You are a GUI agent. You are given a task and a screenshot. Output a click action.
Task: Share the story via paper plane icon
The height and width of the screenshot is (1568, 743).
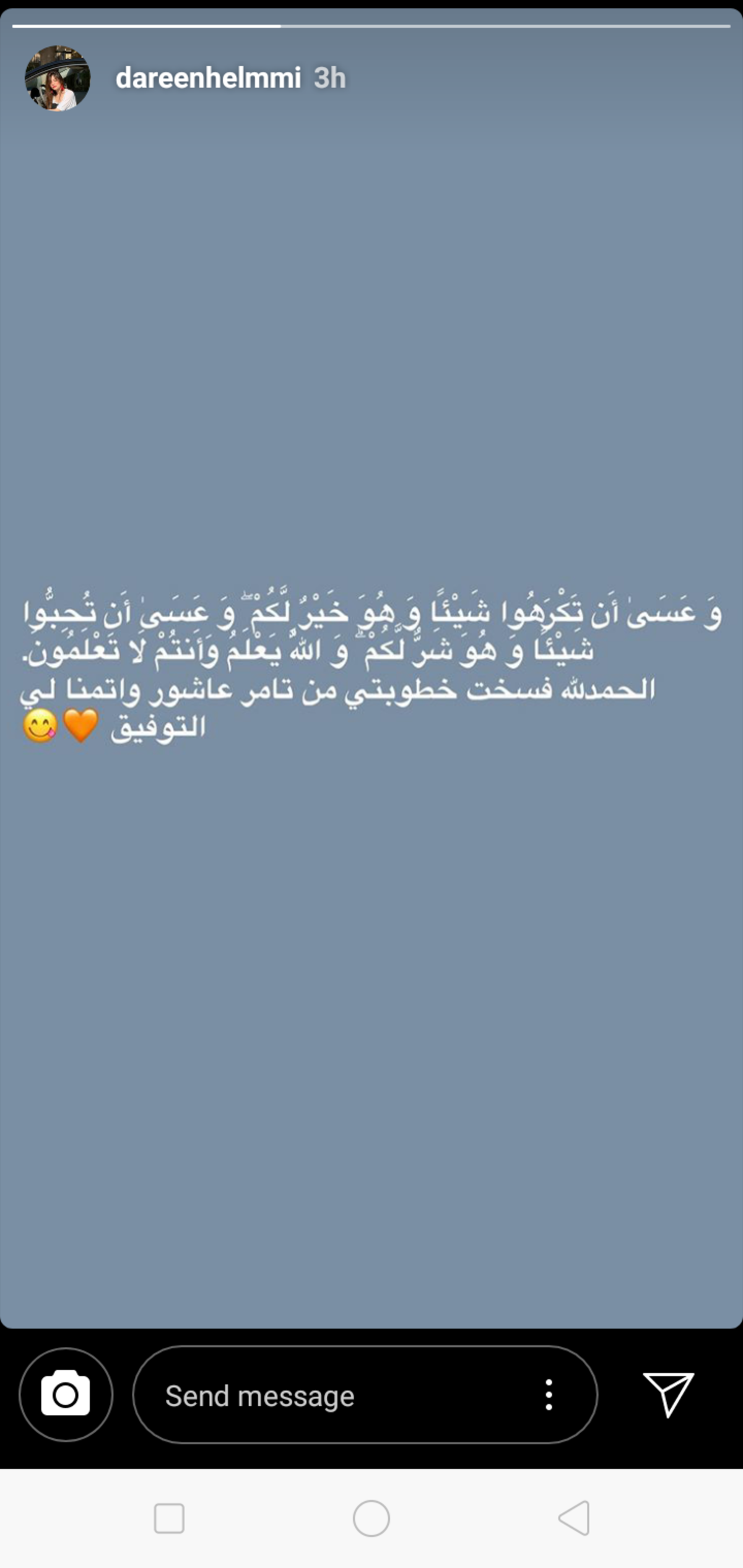pos(667,1394)
